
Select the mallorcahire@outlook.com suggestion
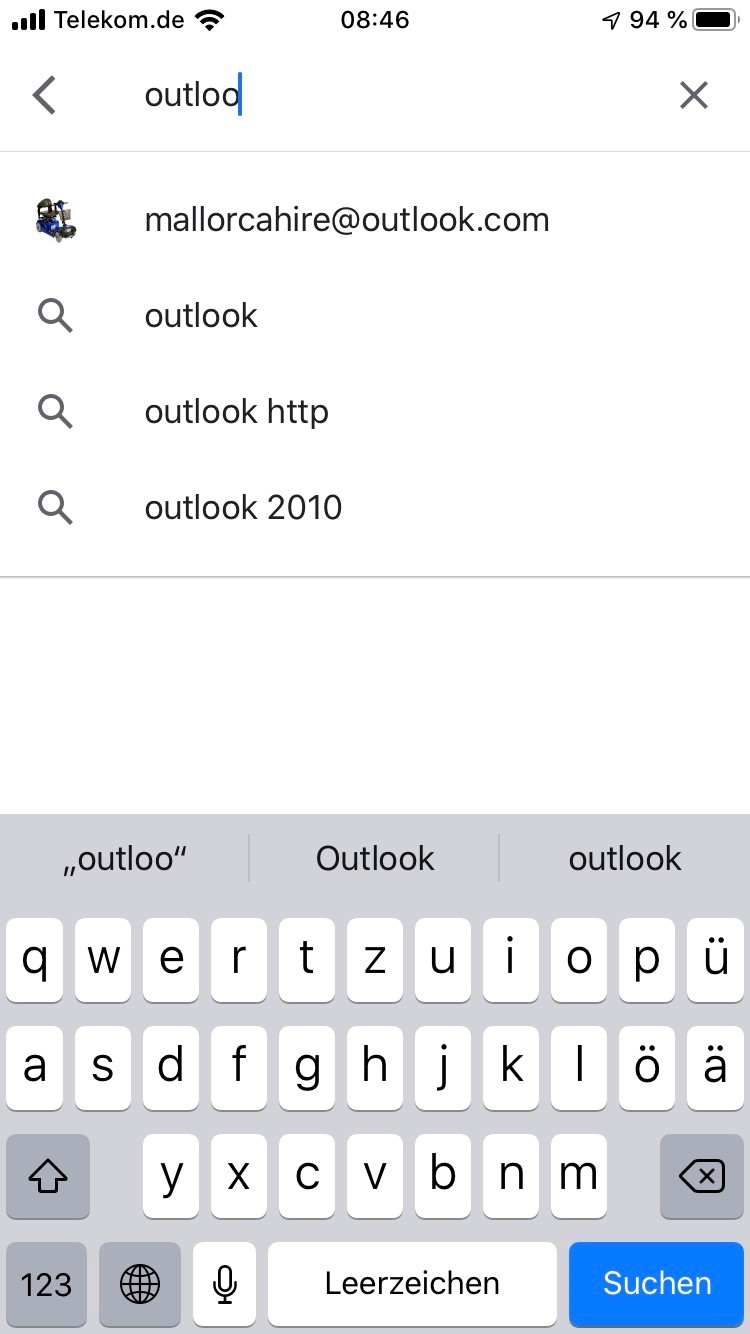pyautogui.click(x=347, y=220)
